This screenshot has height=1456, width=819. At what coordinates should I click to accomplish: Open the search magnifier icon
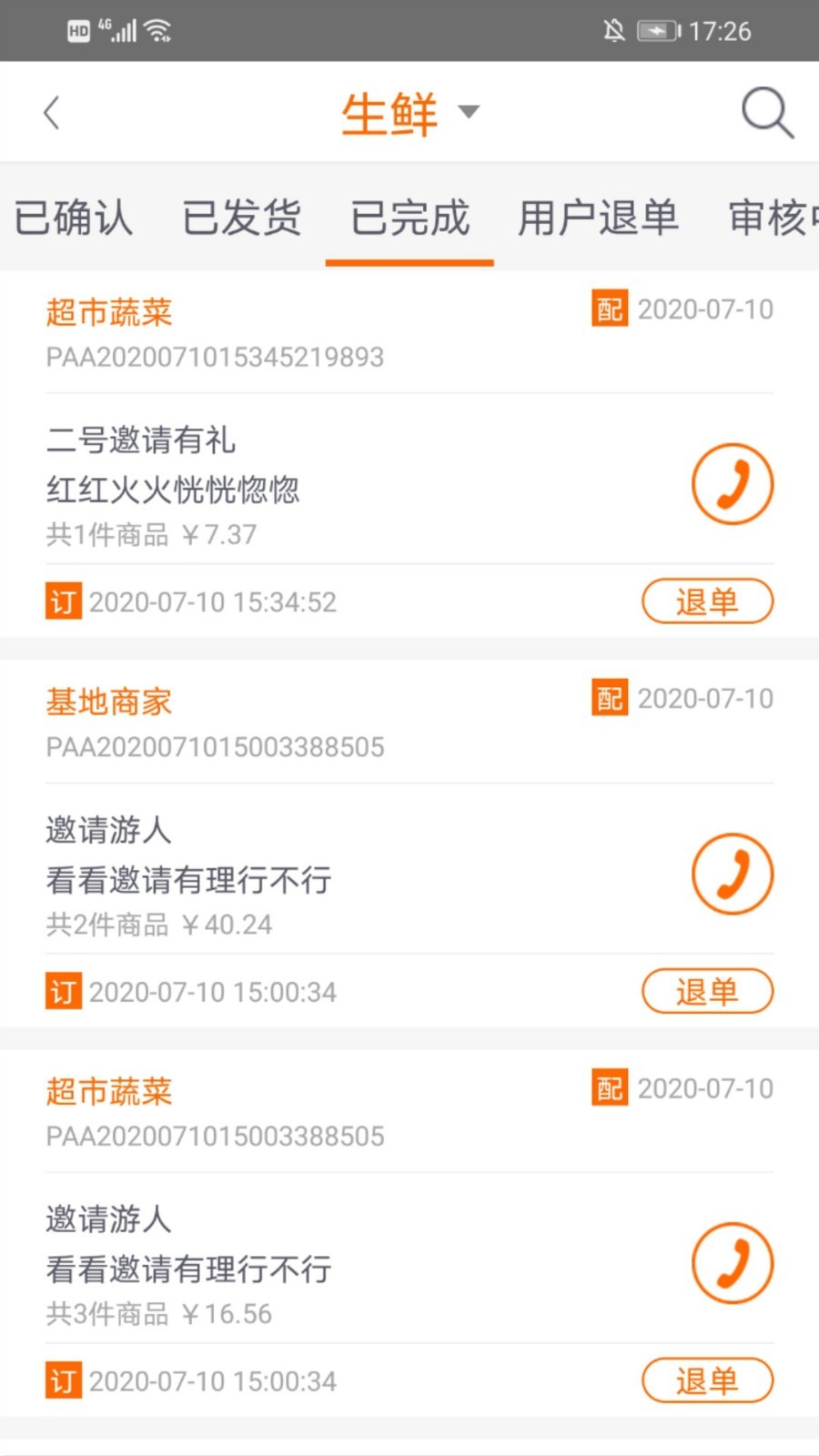click(766, 113)
